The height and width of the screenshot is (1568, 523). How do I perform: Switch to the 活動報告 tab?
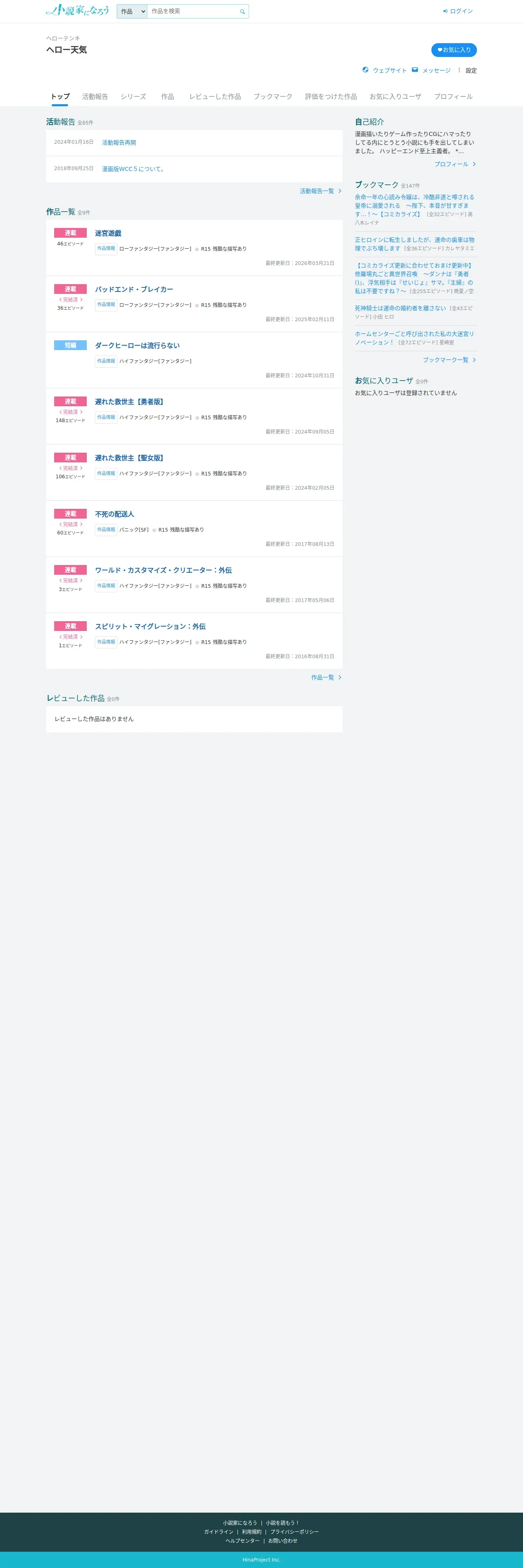pyautogui.click(x=95, y=96)
